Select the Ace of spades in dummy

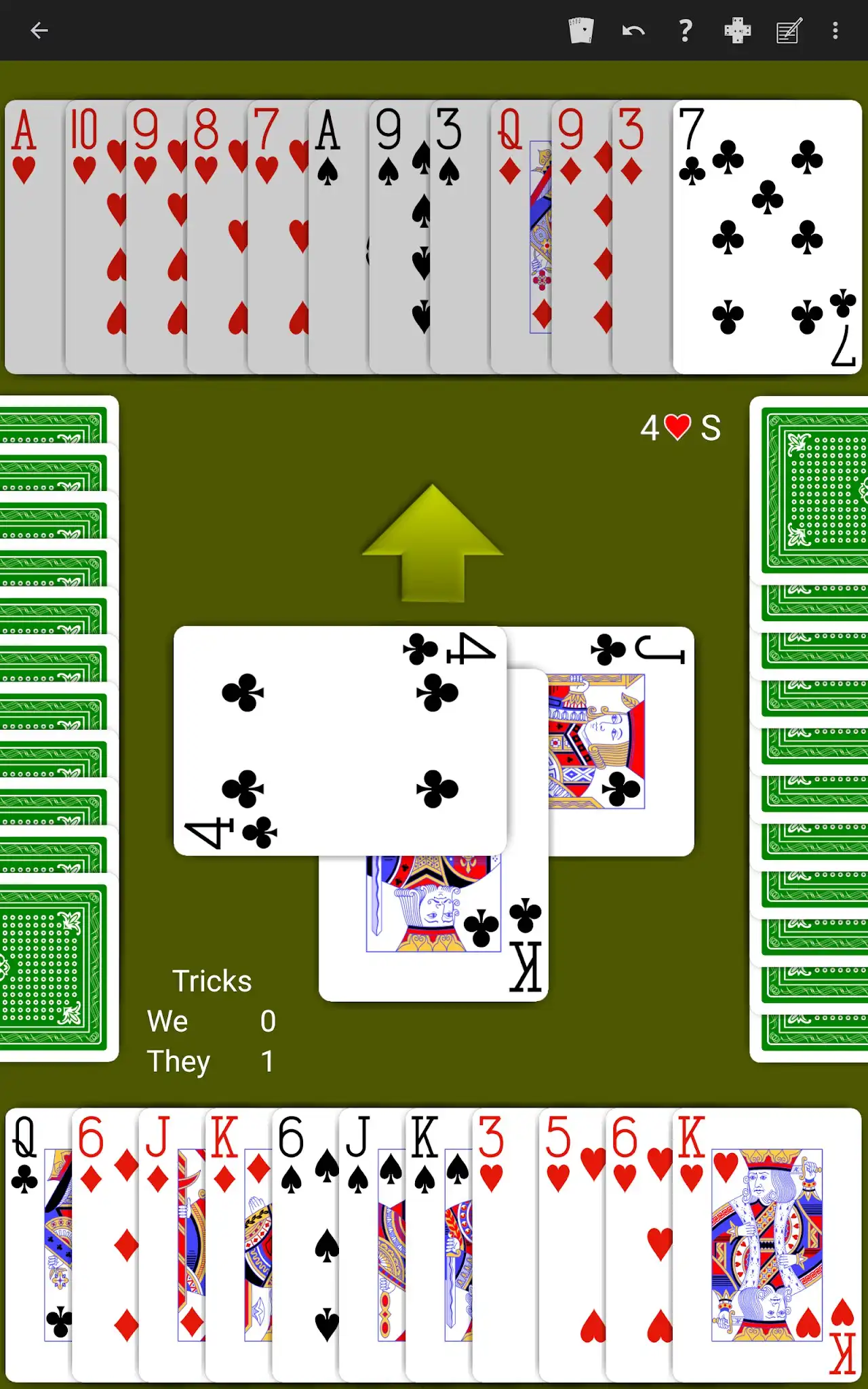tap(339, 237)
